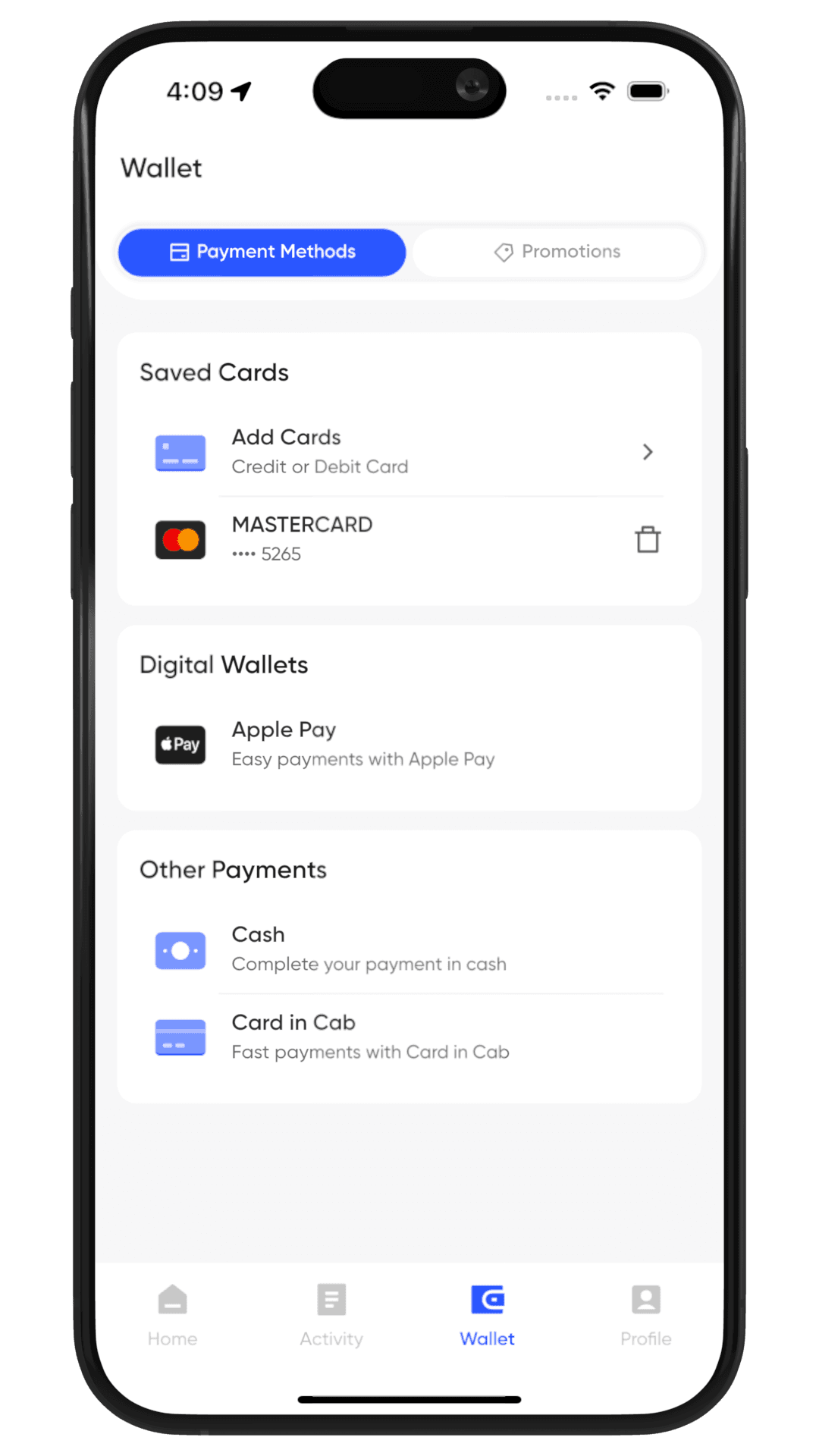The height and width of the screenshot is (1456, 819).
Task: Go to the Home tab
Action: [x=173, y=1316]
